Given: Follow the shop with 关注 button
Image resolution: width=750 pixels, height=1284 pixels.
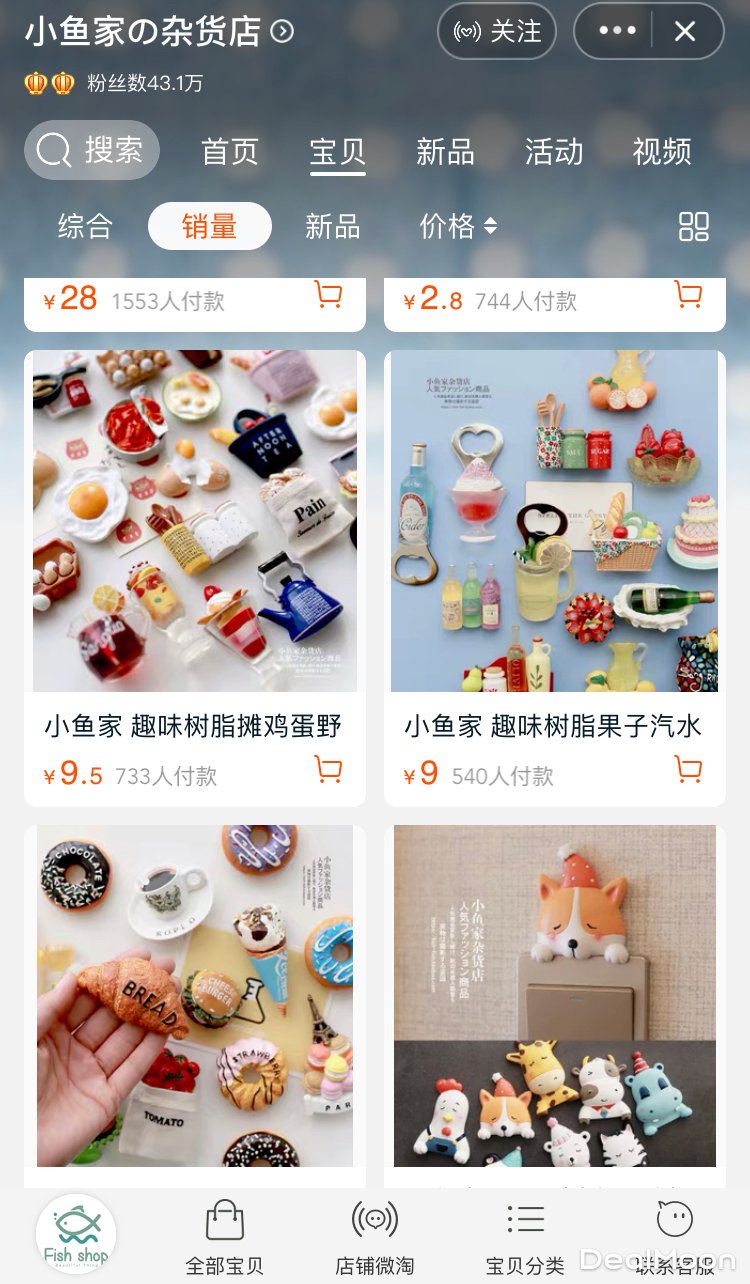Looking at the screenshot, I should coord(496,32).
